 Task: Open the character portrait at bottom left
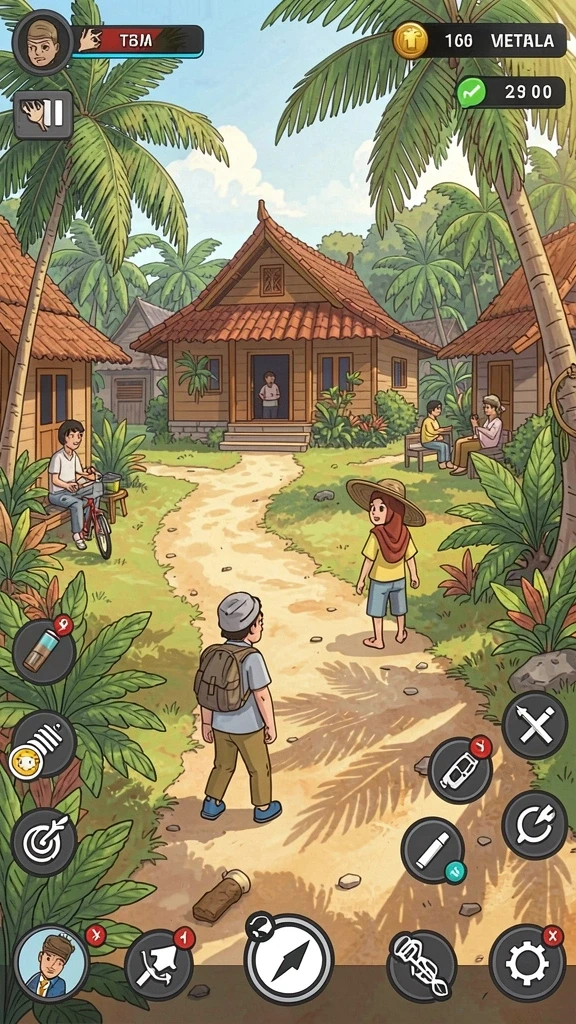point(52,963)
